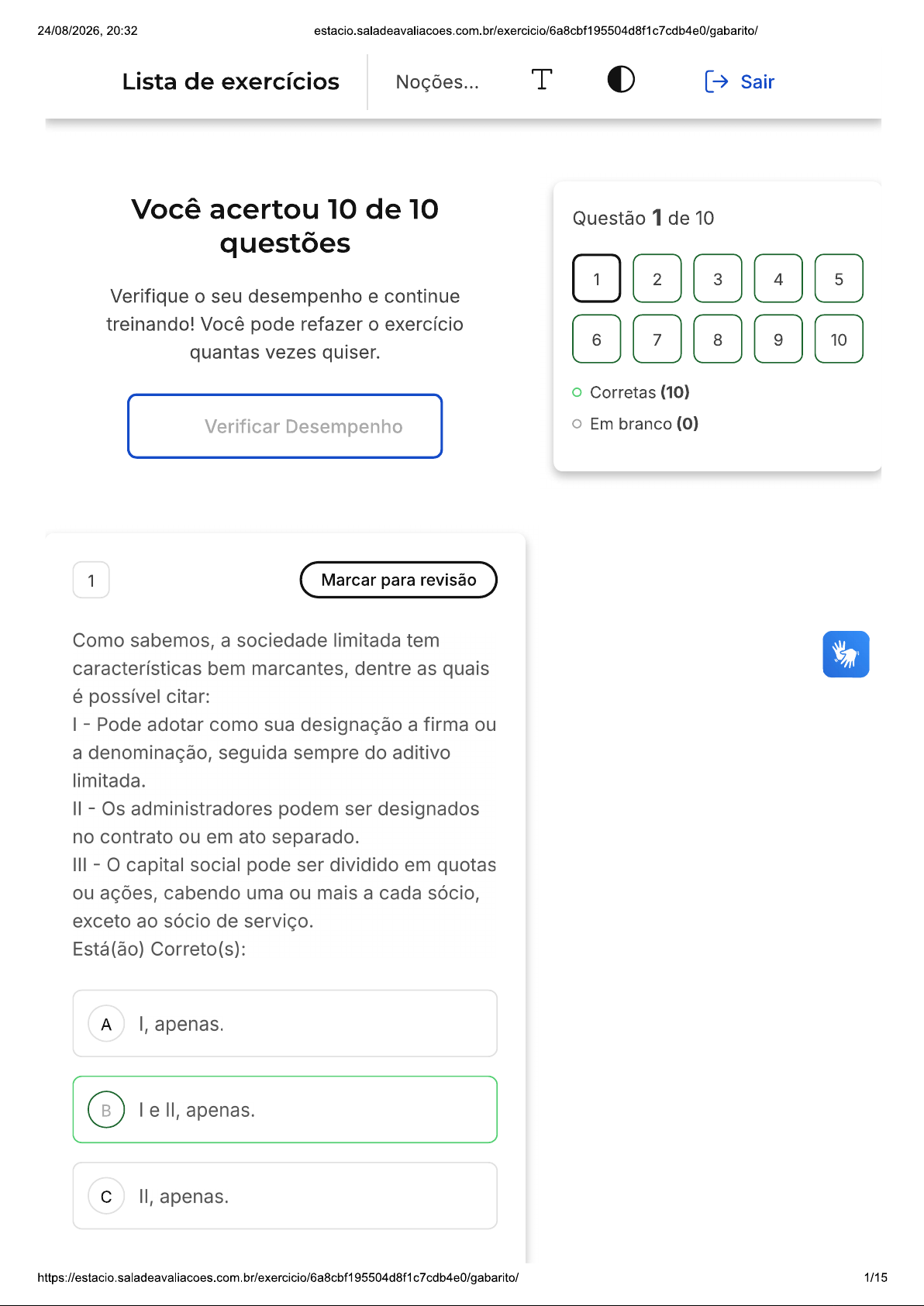Open the Noções... subject label
This screenshot has width=924, height=1306.
pos(437,81)
